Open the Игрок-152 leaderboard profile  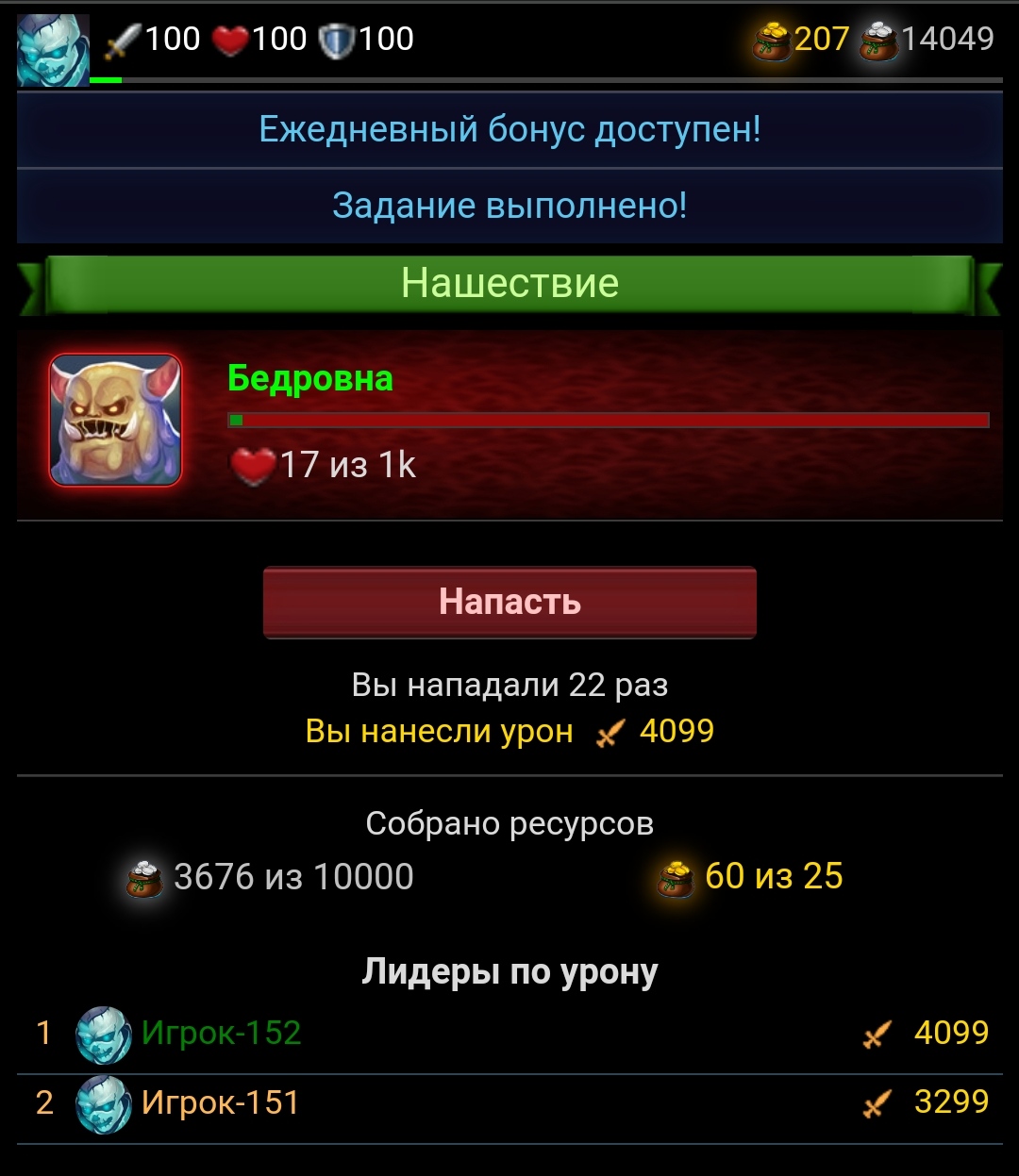coord(220,1034)
